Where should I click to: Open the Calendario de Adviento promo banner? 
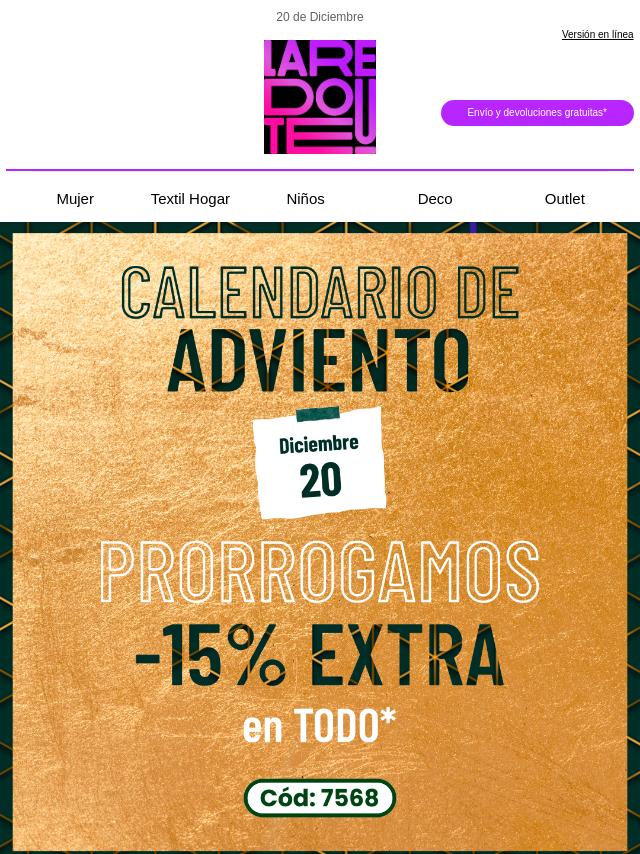click(320, 540)
